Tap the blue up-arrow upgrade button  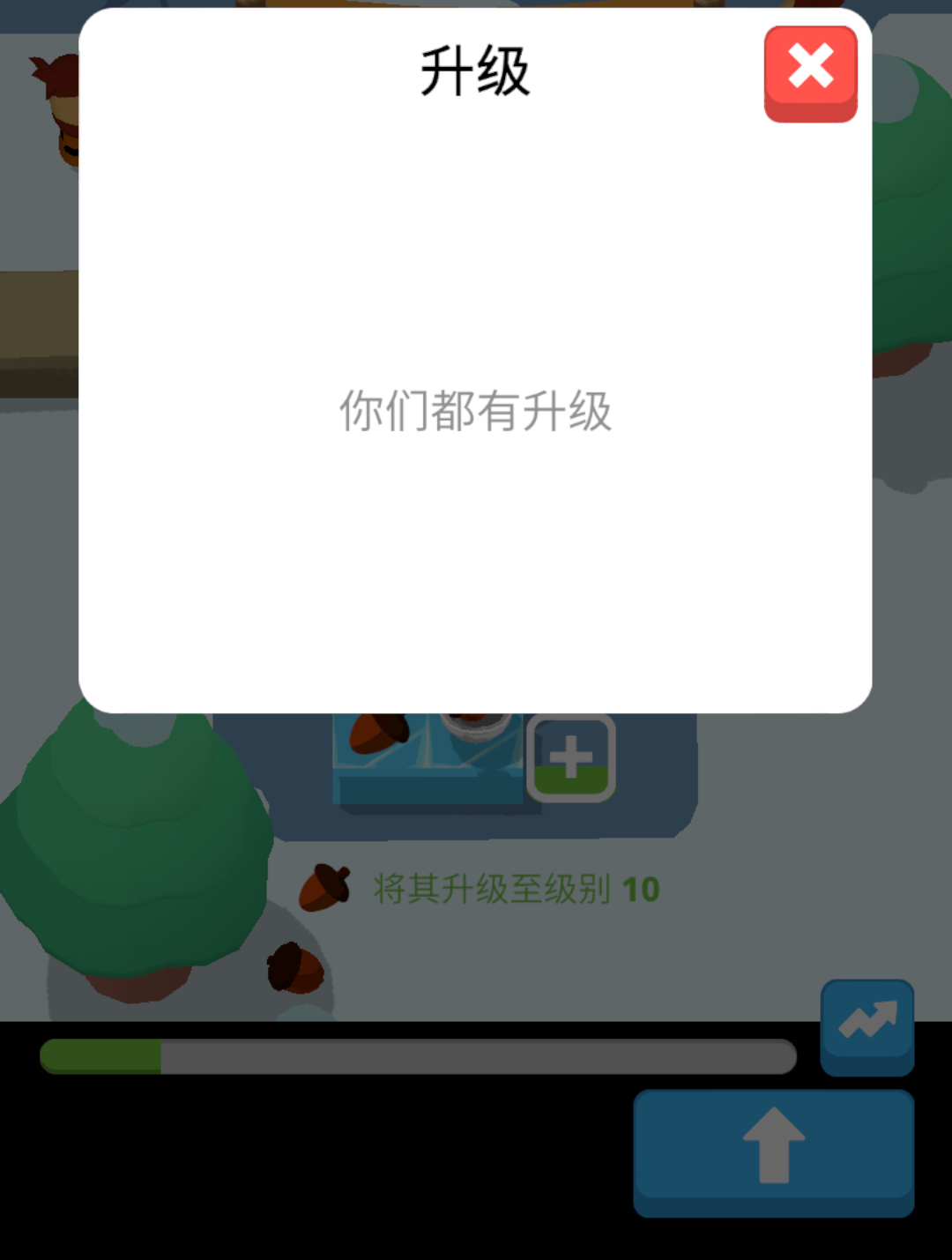click(773, 1149)
